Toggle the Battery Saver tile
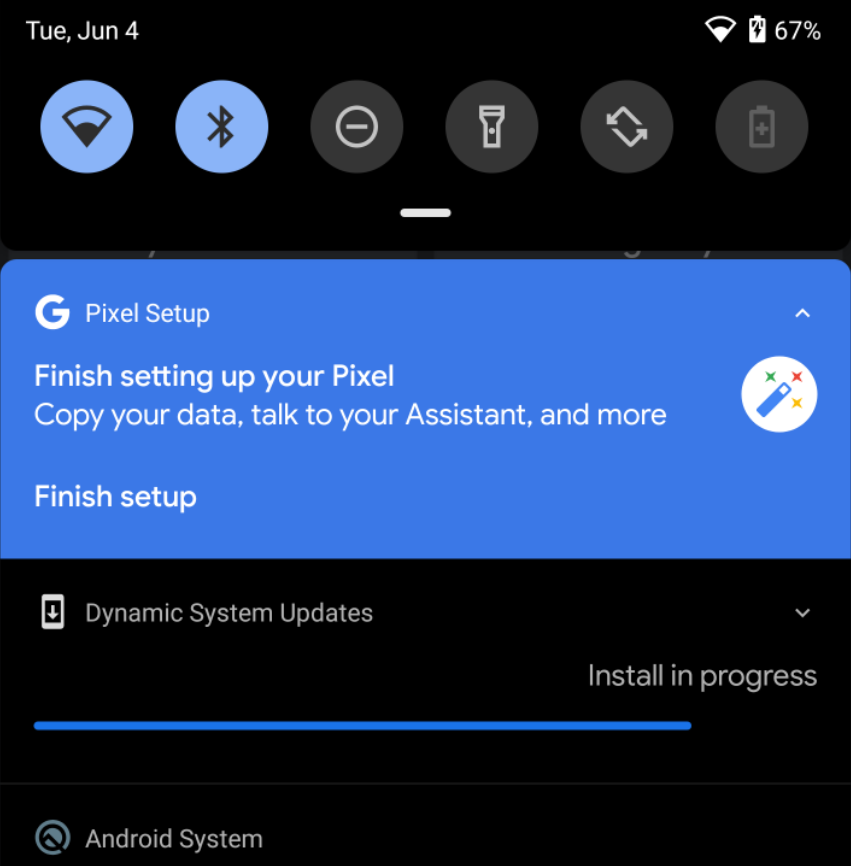851x866 pixels. (x=762, y=126)
